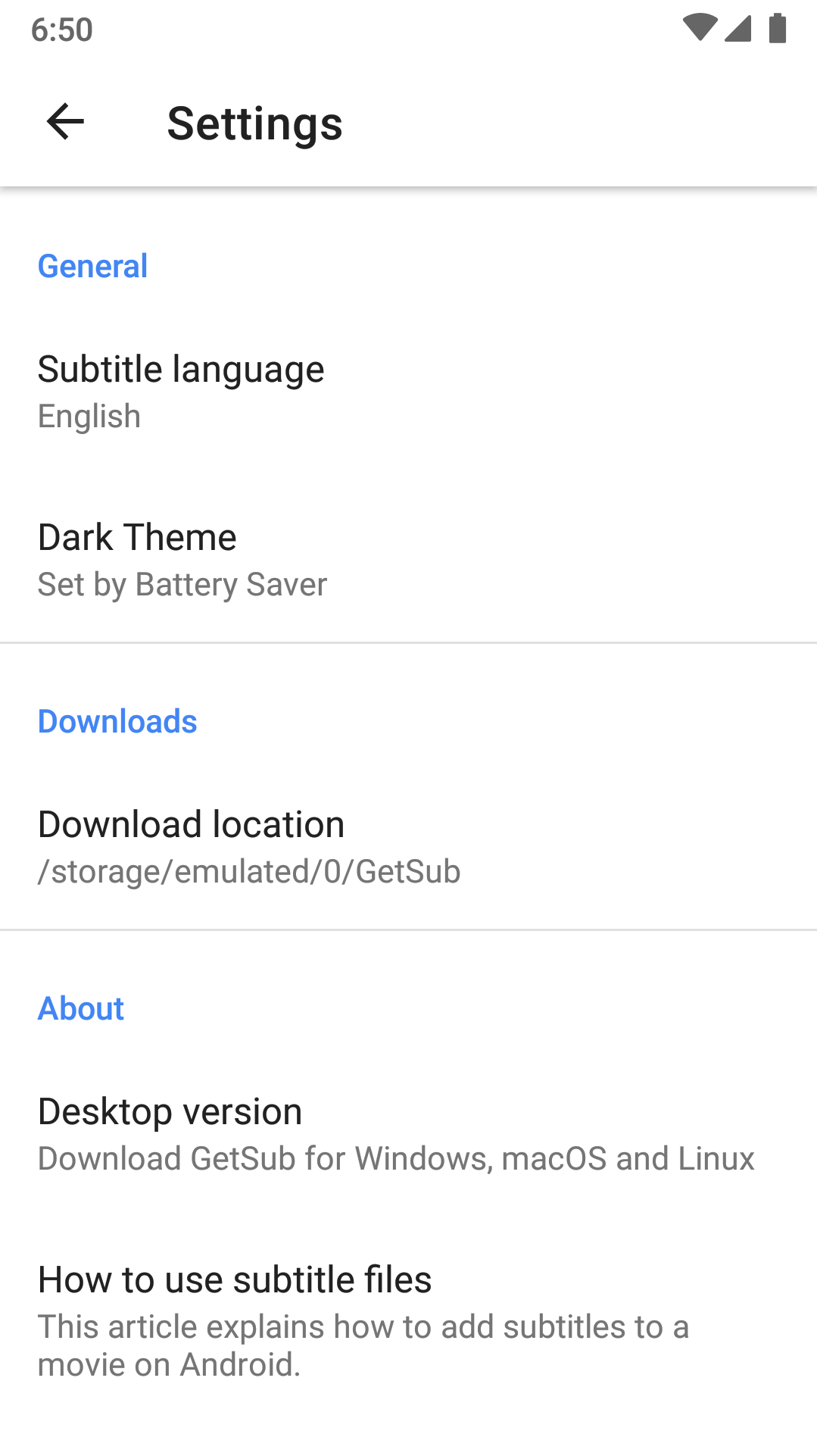The width and height of the screenshot is (817, 1456).
Task: Change the Download location
Action: pyautogui.click(x=408, y=846)
